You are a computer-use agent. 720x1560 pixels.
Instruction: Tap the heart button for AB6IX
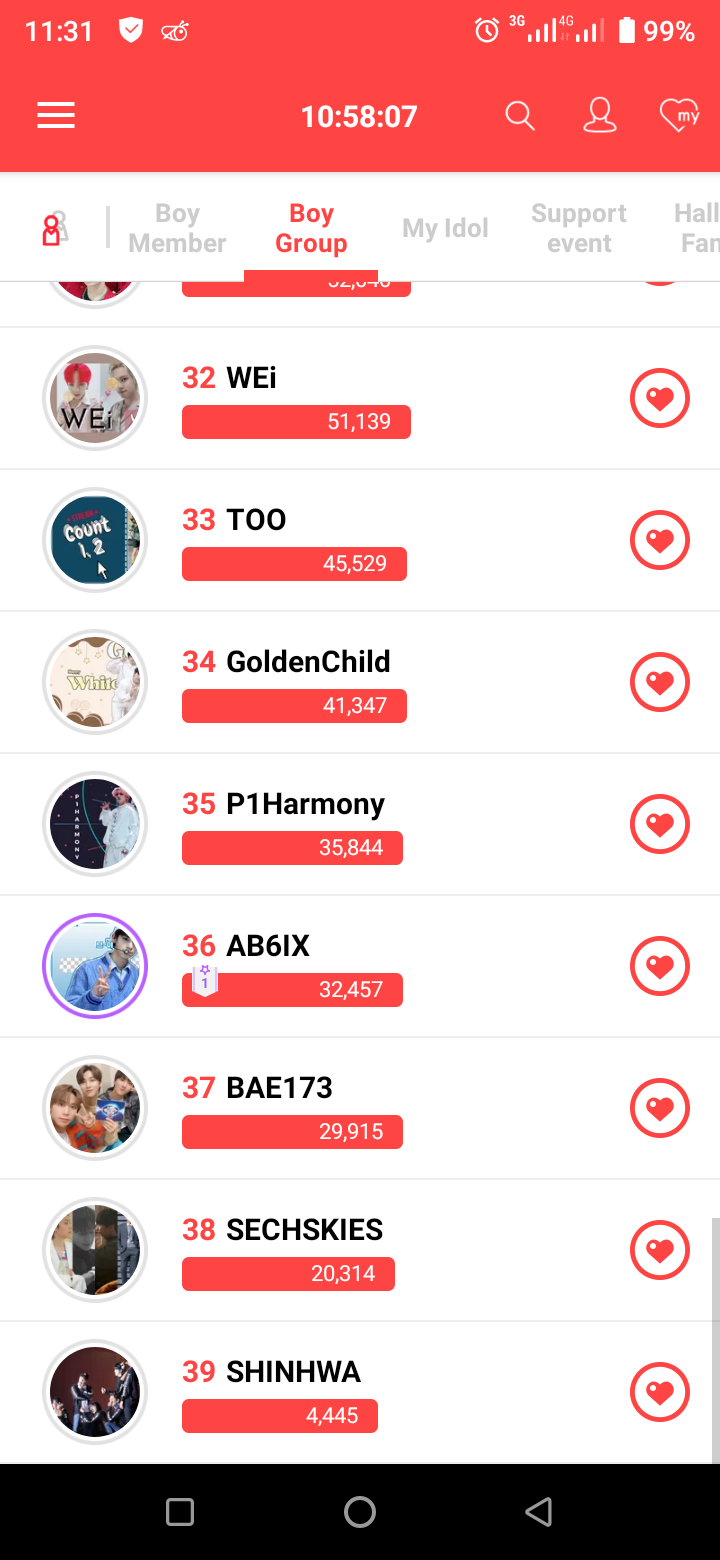coord(659,966)
